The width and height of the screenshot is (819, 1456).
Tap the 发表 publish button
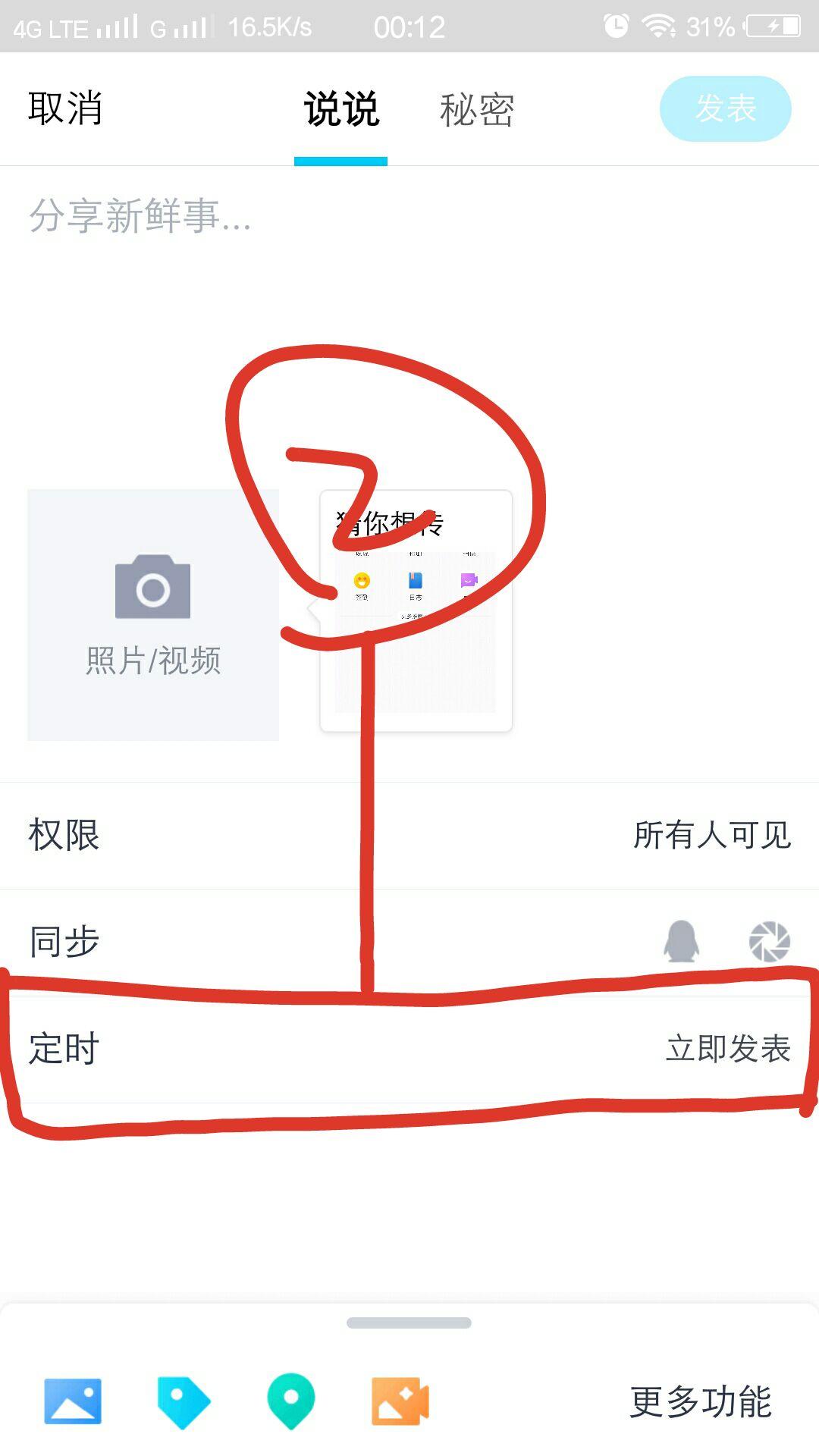(725, 108)
